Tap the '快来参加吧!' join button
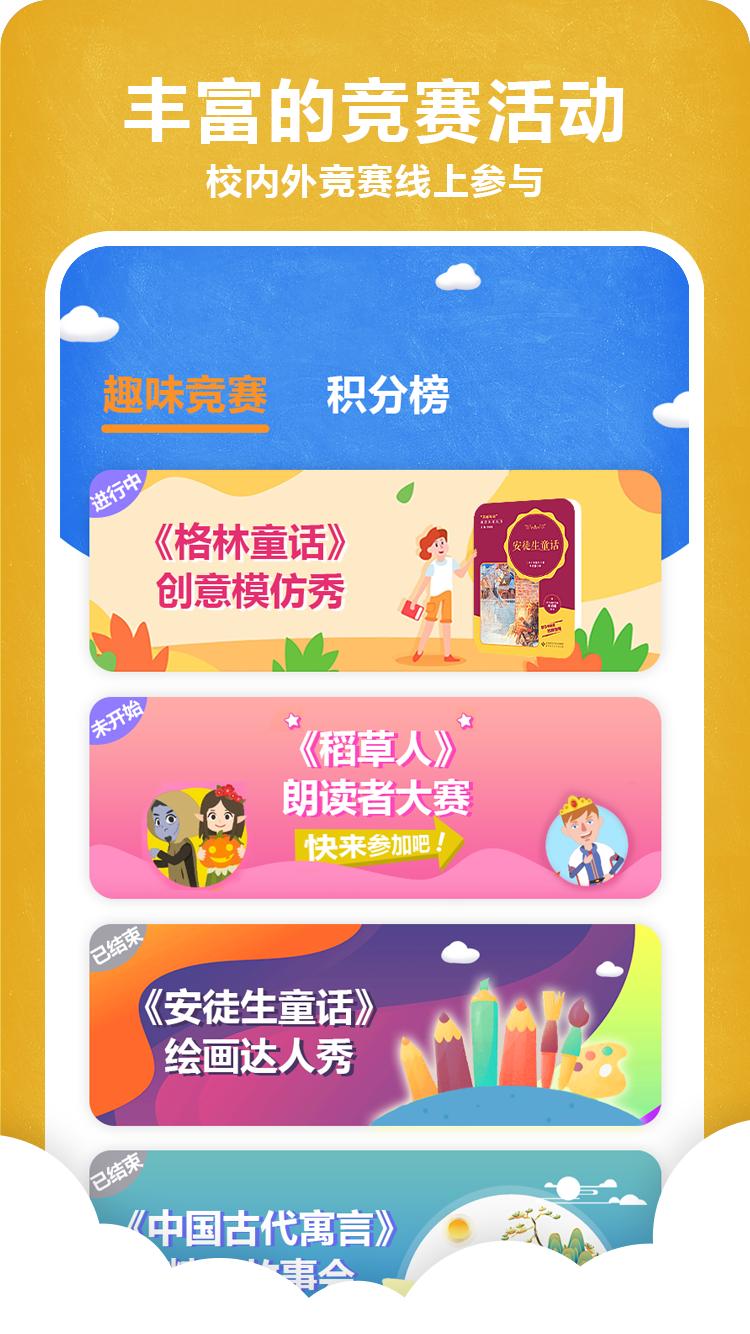Viewport: 750px width, 1334px height. tap(380, 844)
